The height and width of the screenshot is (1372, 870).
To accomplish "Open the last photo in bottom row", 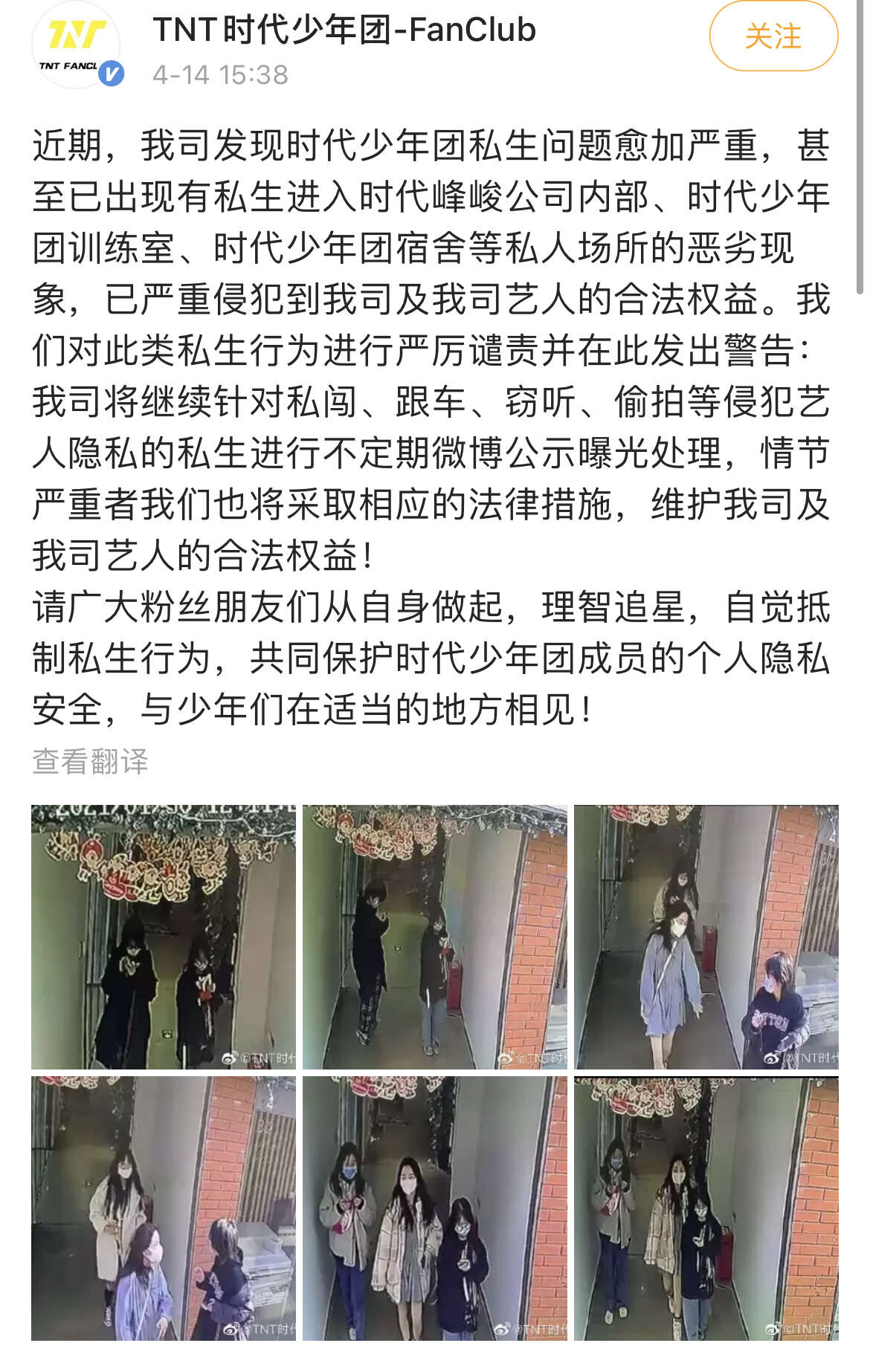I will click(706, 1208).
